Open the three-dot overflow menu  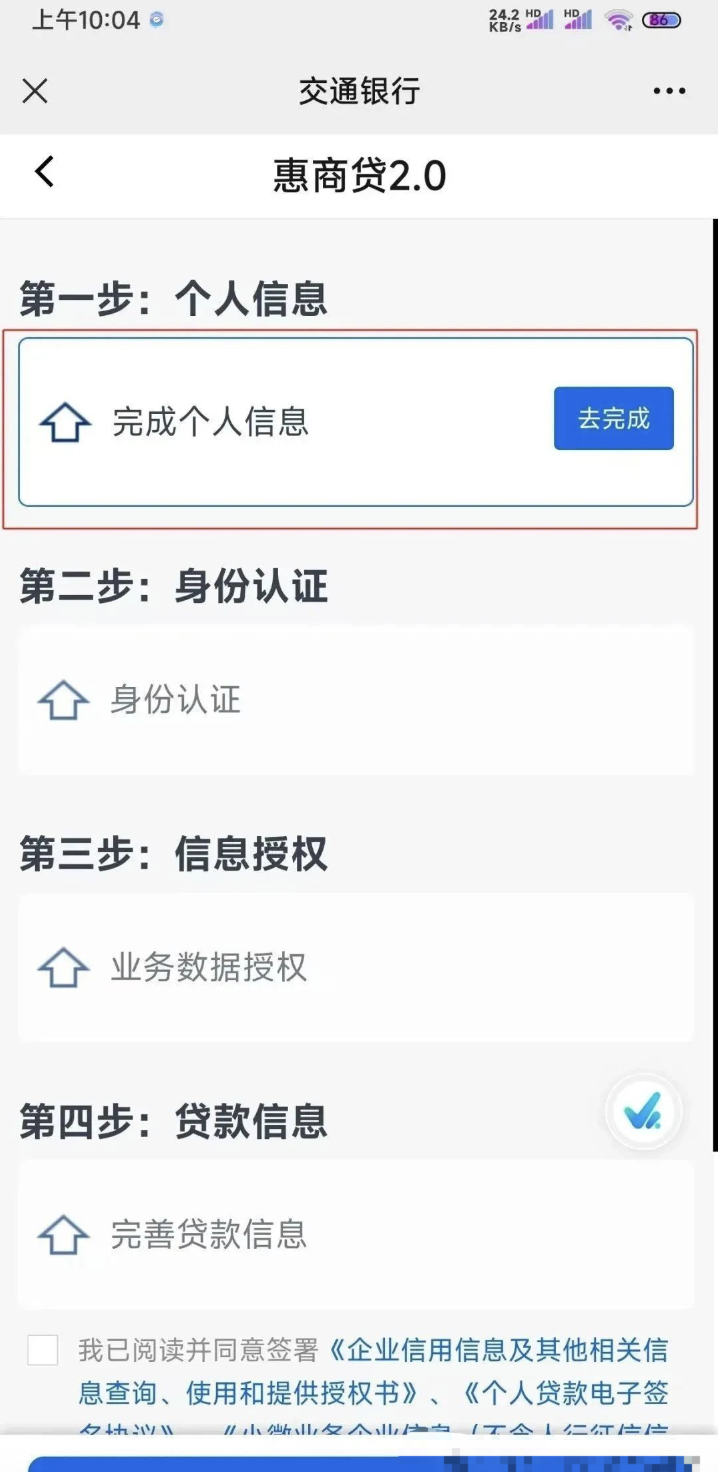pos(669,91)
